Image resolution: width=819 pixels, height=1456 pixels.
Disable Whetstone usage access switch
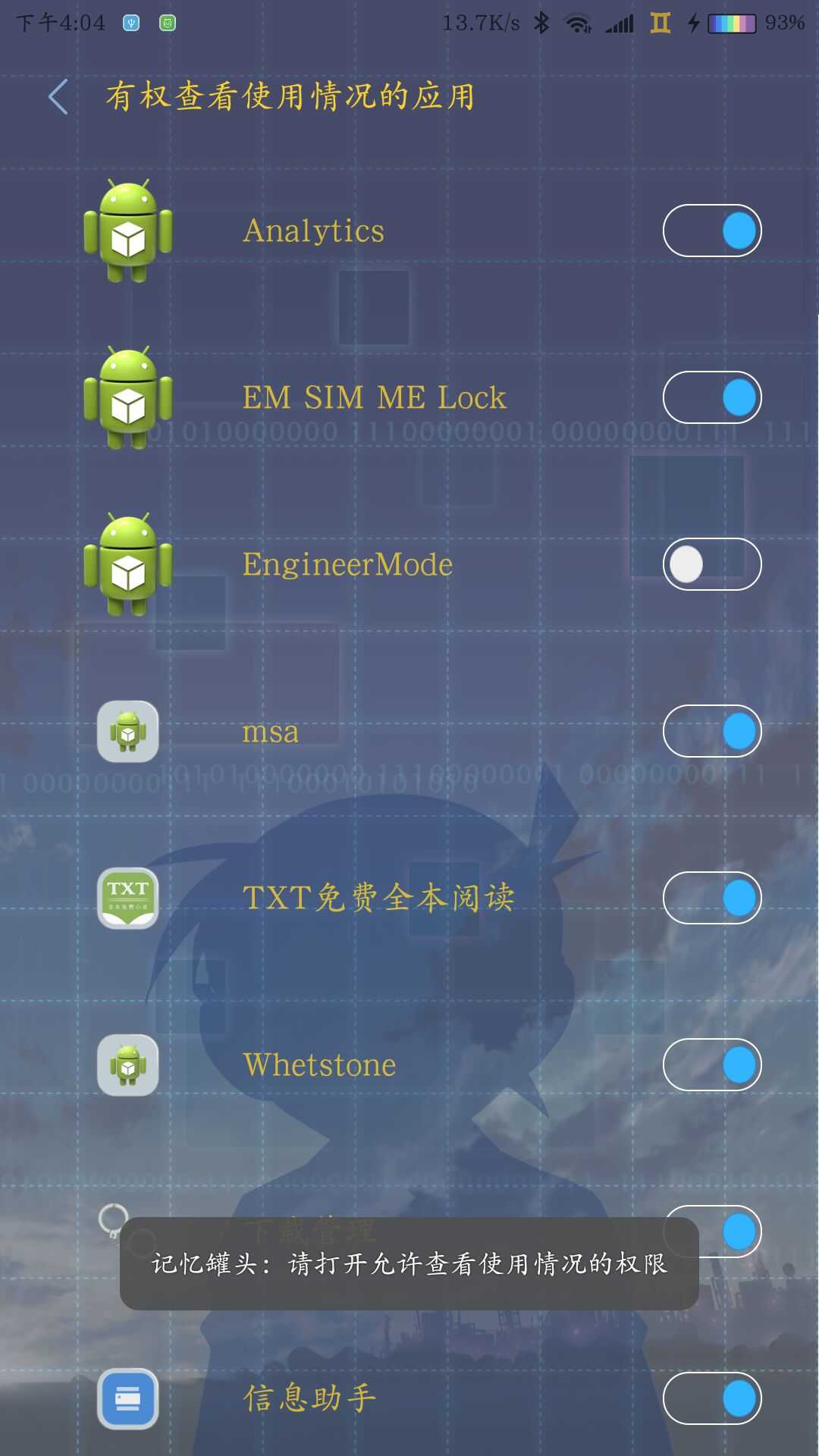point(711,1065)
